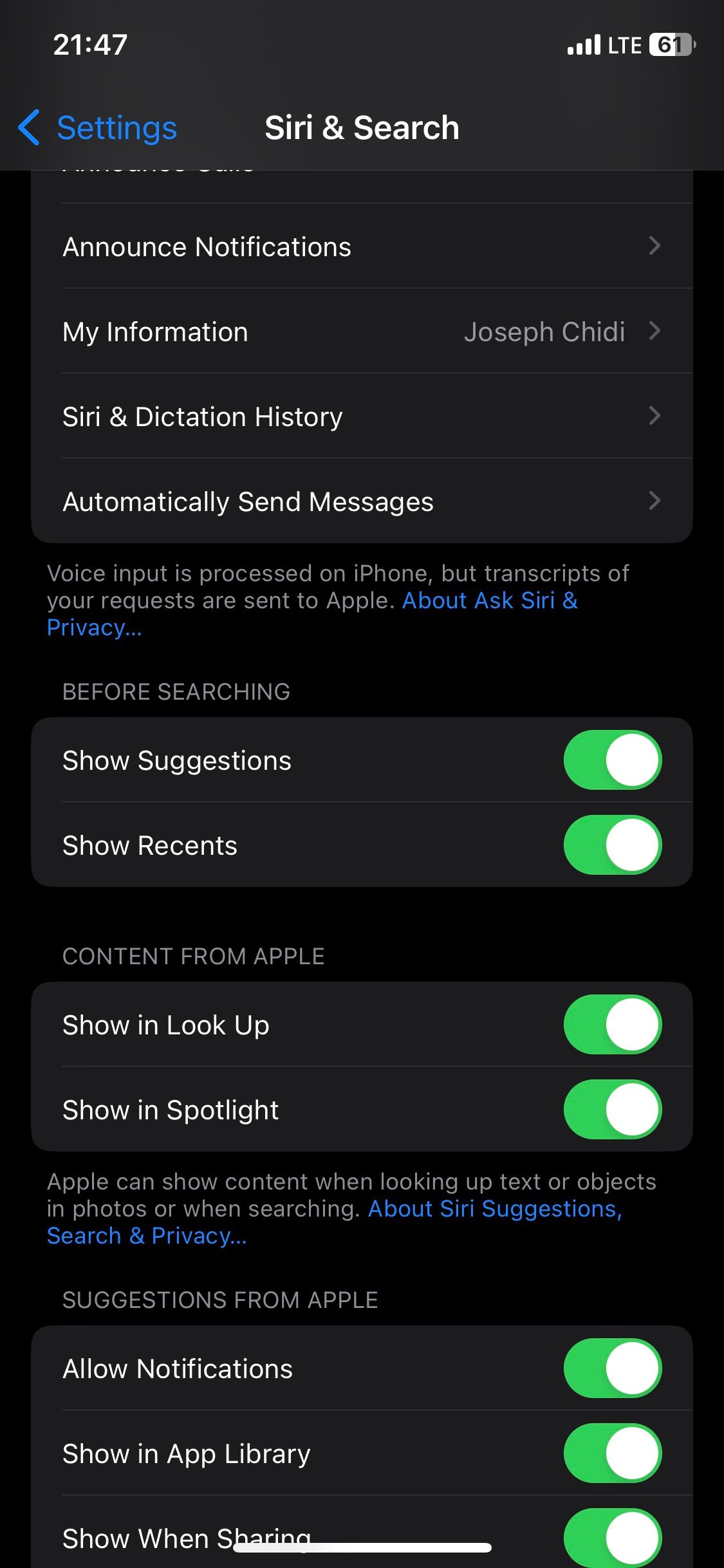The image size is (724, 1568).
Task: Disable Show Recents
Action: (x=612, y=845)
